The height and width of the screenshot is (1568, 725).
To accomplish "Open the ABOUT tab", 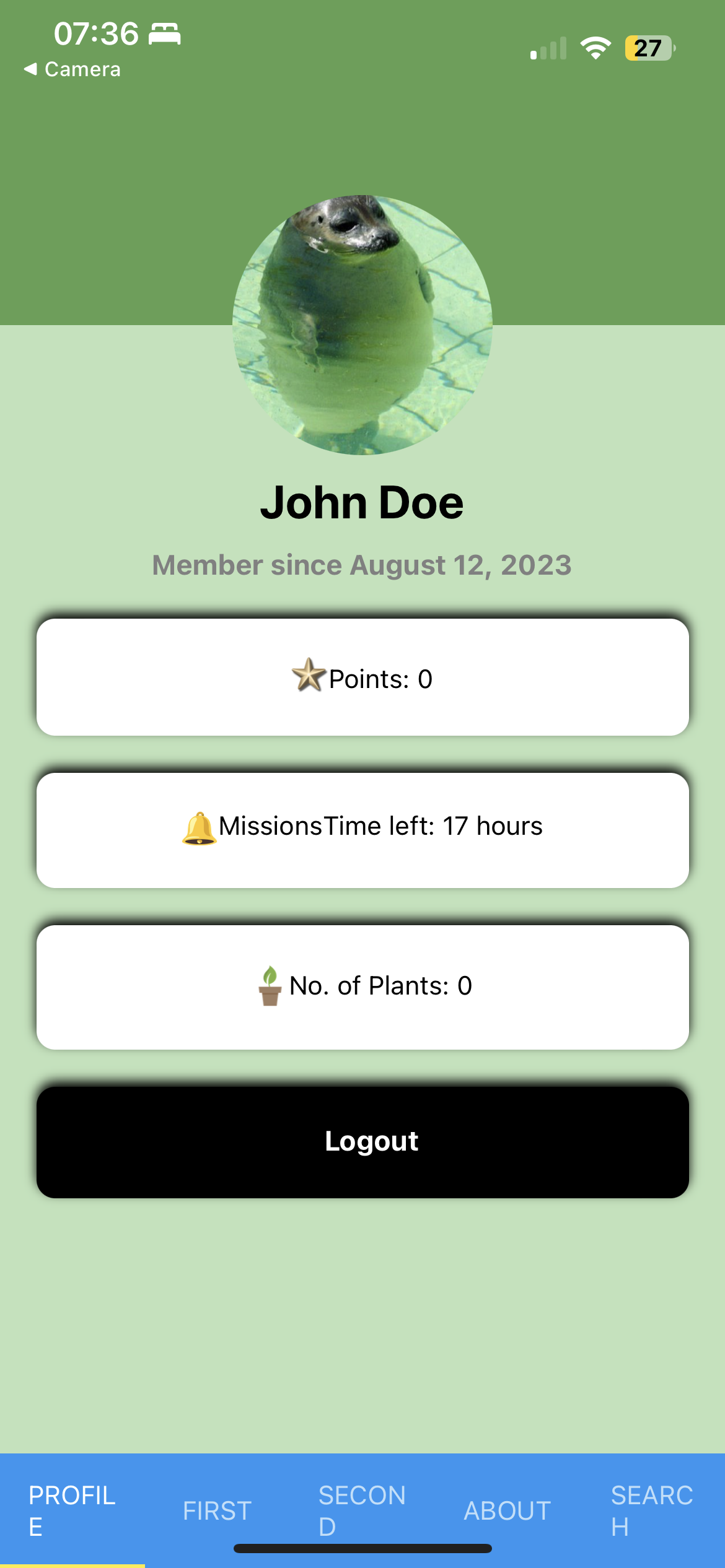I will click(507, 1511).
